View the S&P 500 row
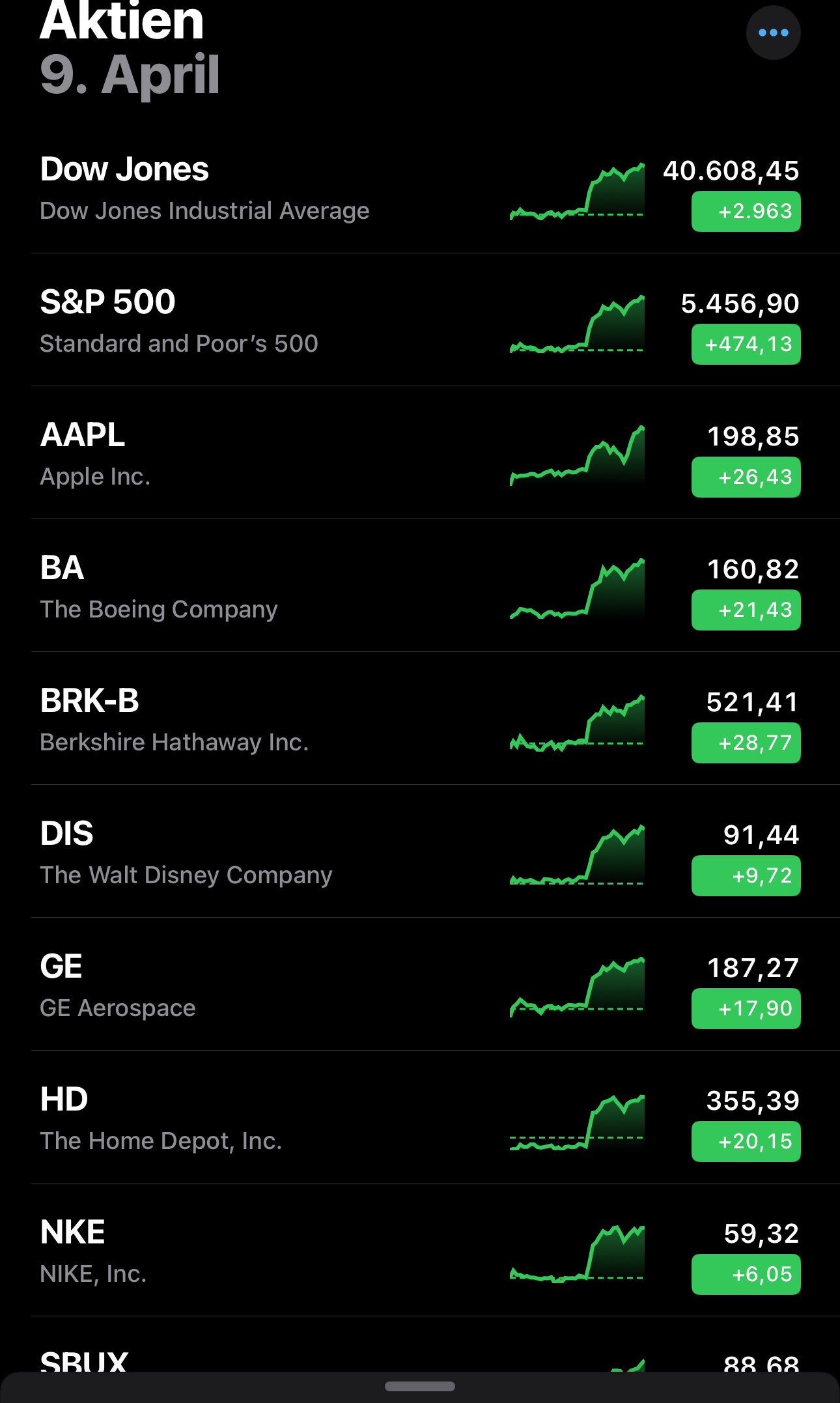The width and height of the screenshot is (840, 1403). point(260,321)
